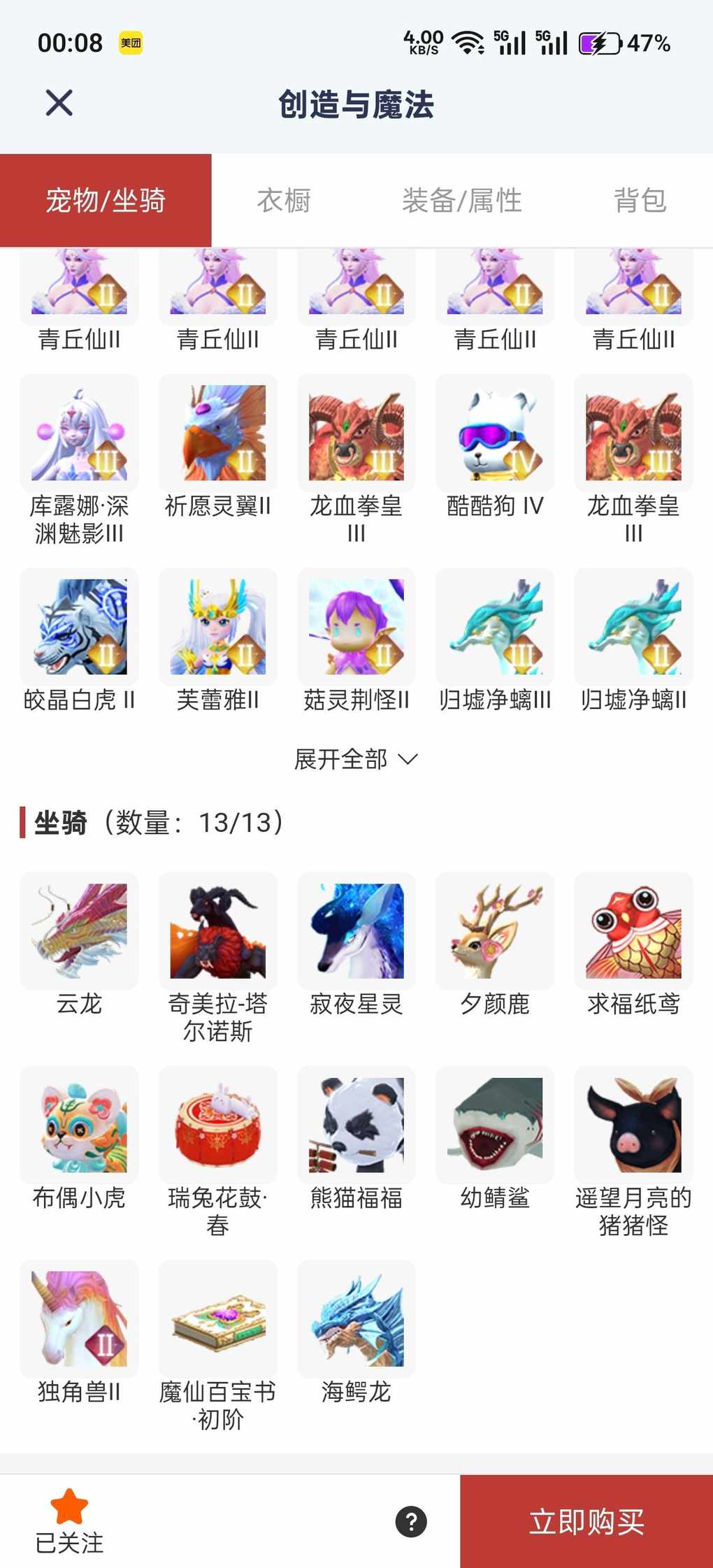Switch to the 衣橱 tab
Screen dimensions: 713x1568
284,201
